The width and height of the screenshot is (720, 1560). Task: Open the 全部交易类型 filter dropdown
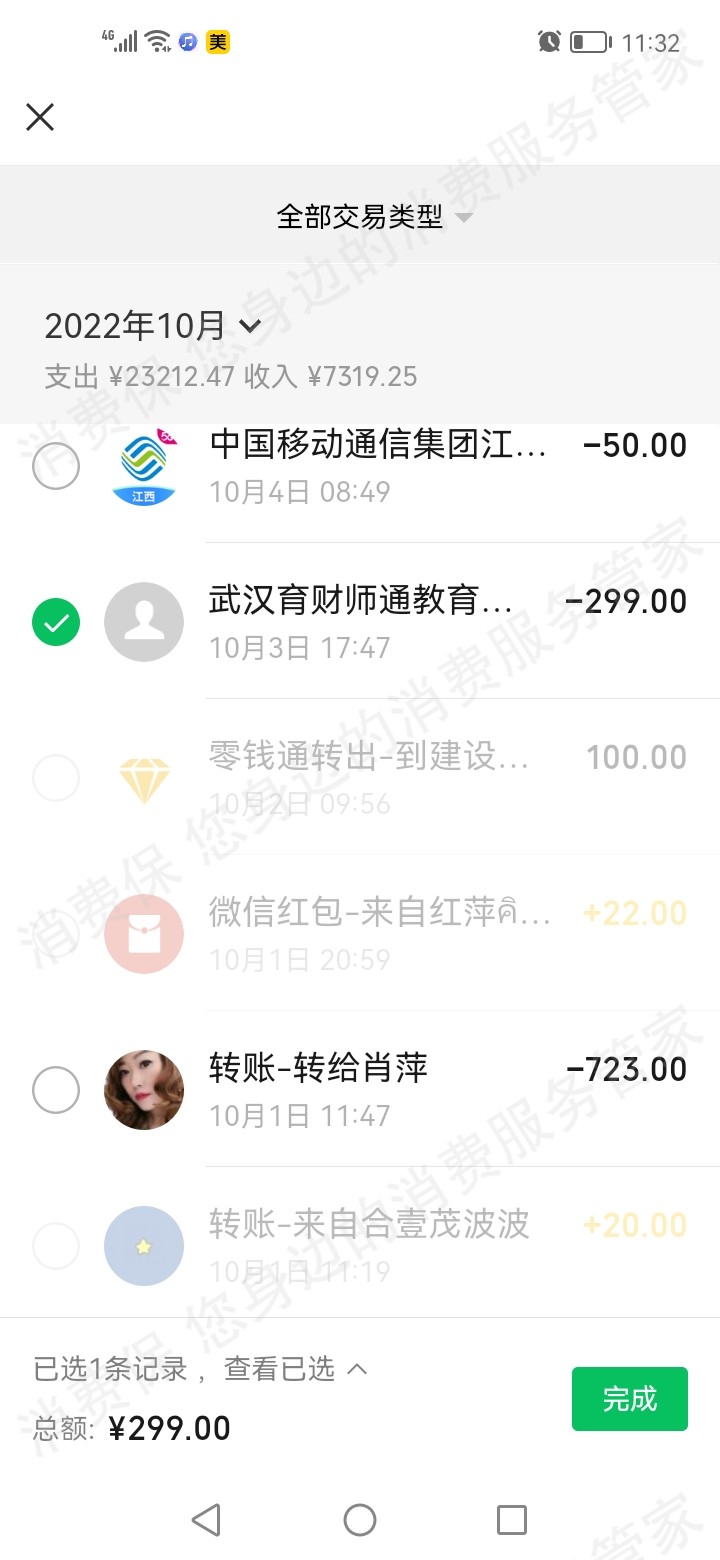(x=373, y=216)
